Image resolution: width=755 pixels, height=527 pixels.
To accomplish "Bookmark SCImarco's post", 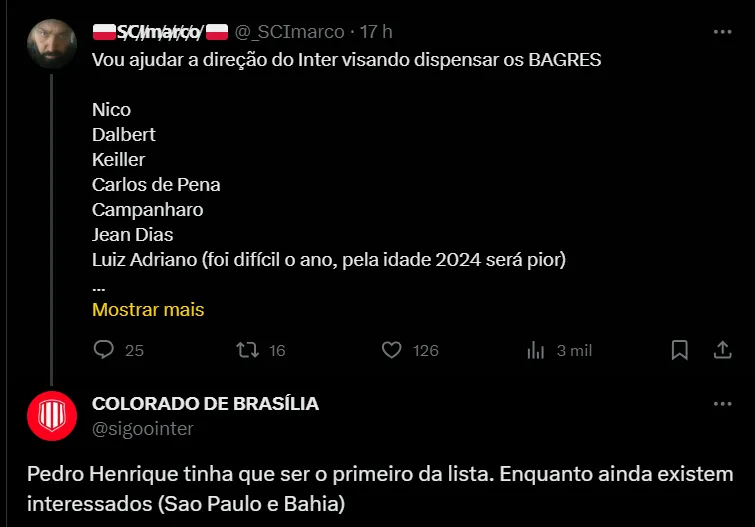I will [679, 350].
